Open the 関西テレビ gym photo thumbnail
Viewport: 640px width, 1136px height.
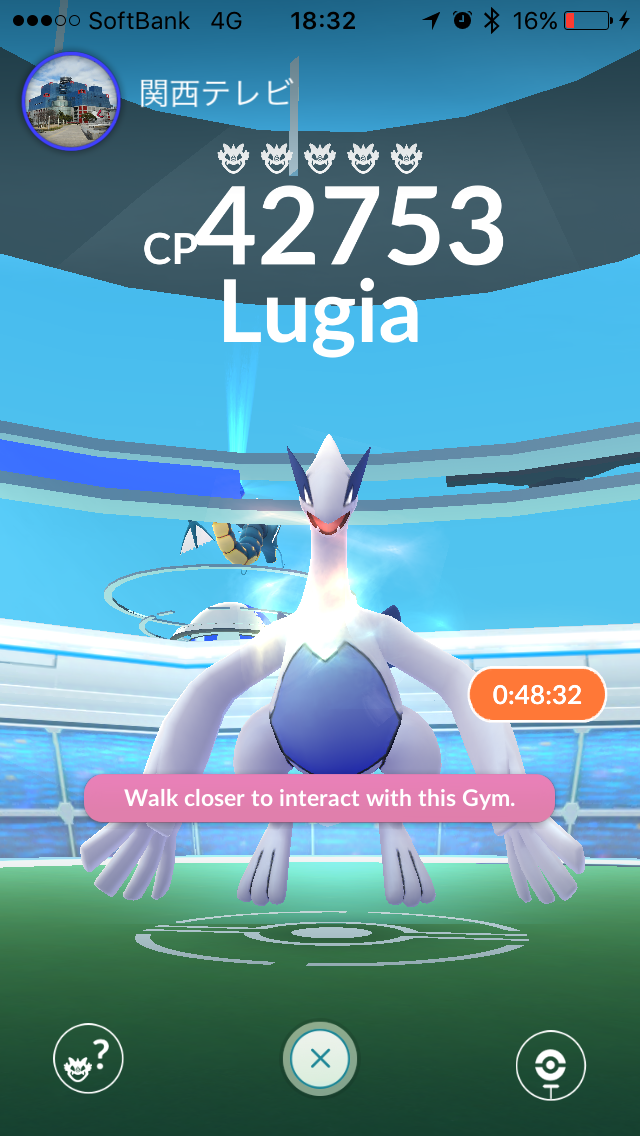point(71,96)
